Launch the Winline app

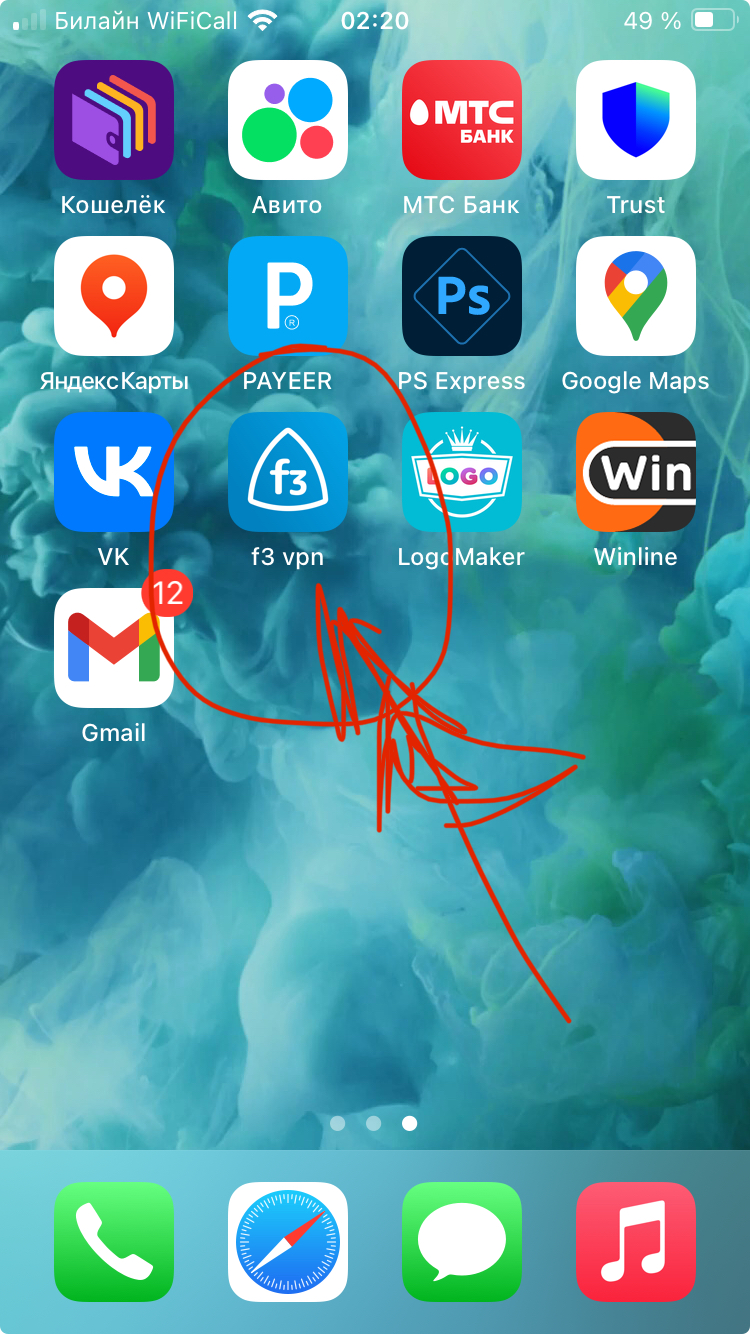click(x=636, y=472)
